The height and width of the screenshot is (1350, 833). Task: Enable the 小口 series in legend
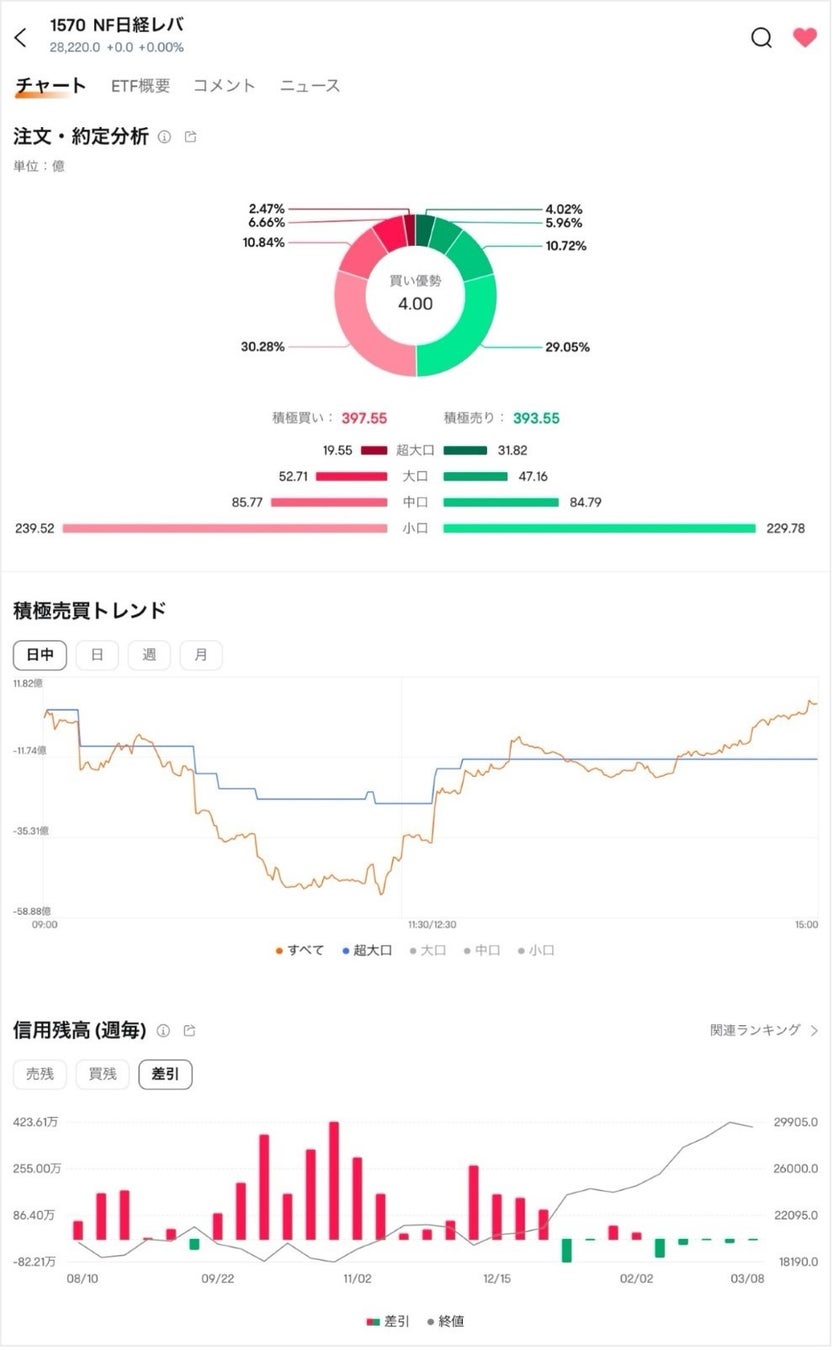coord(535,950)
